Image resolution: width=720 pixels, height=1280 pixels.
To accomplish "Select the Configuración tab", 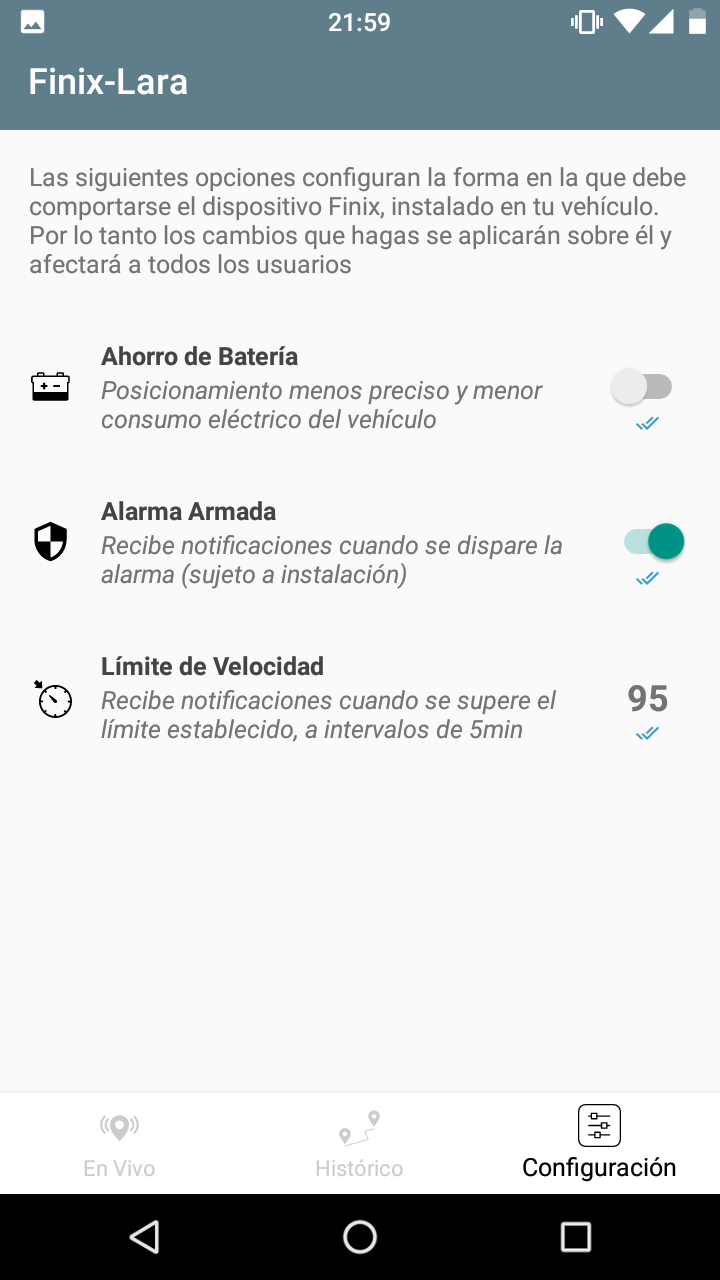I will pos(600,1143).
